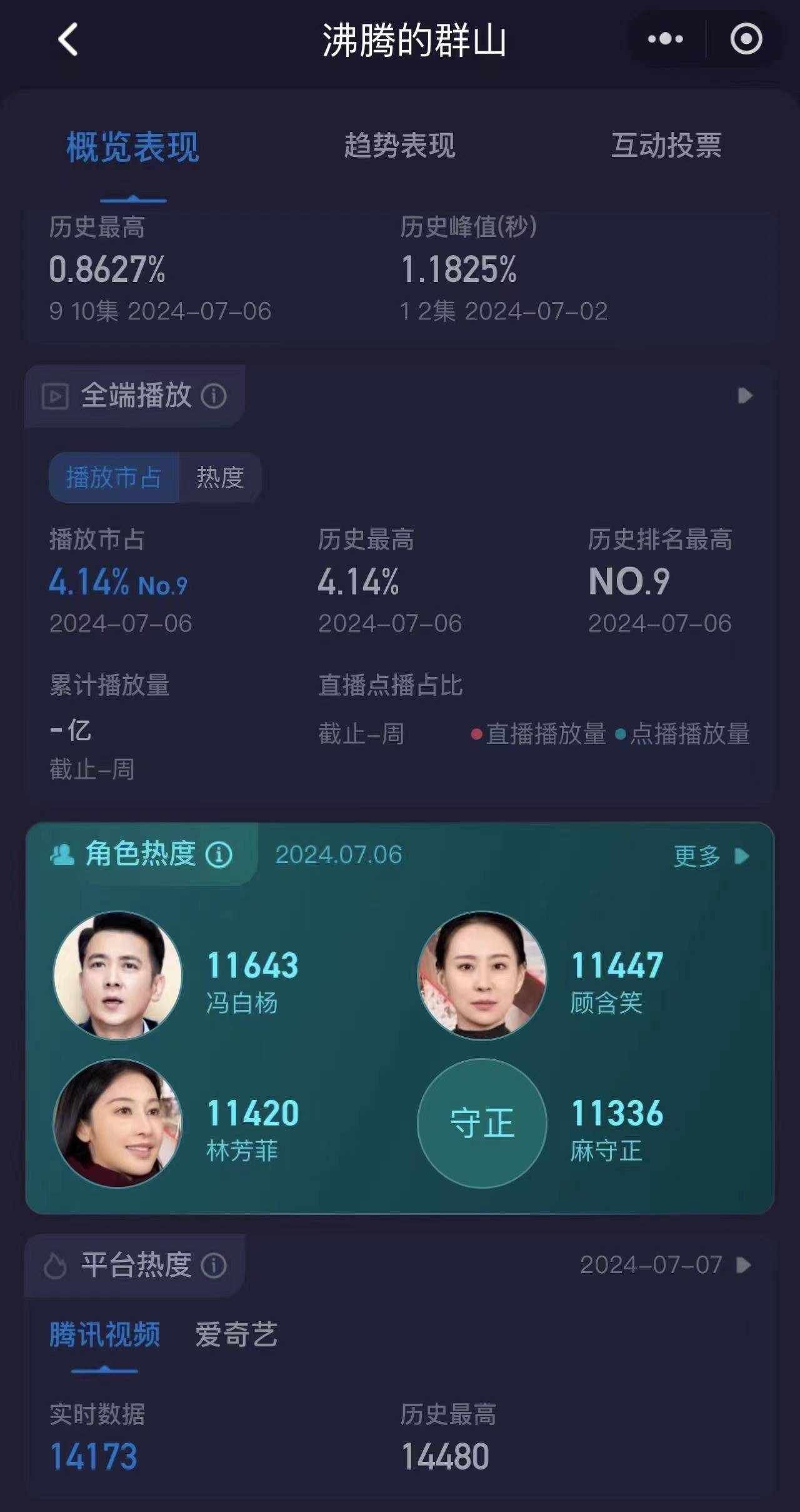Open the 角色热度 info icon

219,855
